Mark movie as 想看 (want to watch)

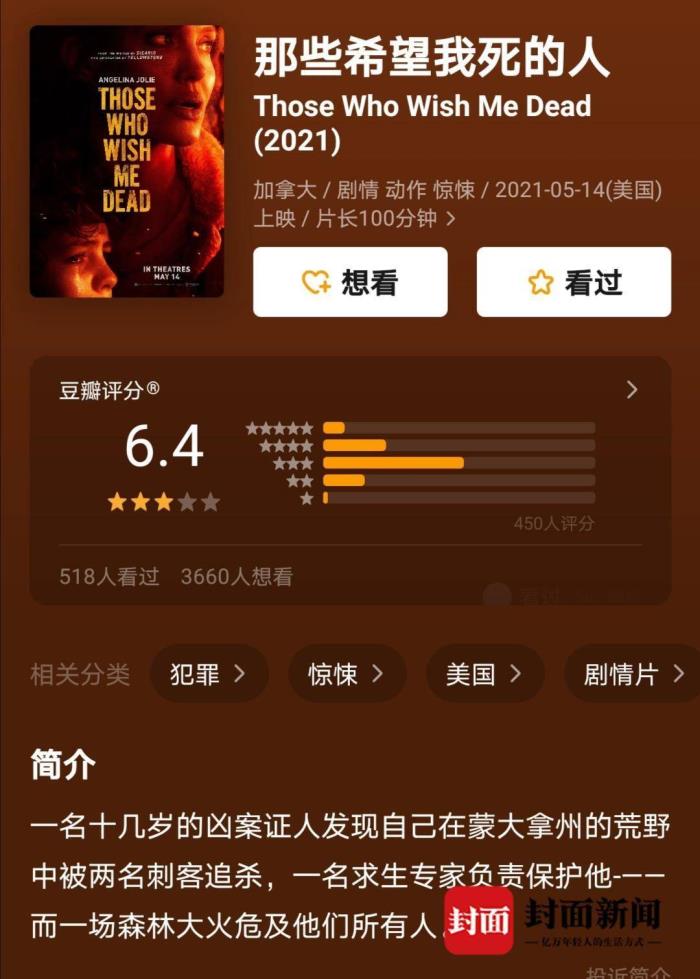point(350,283)
